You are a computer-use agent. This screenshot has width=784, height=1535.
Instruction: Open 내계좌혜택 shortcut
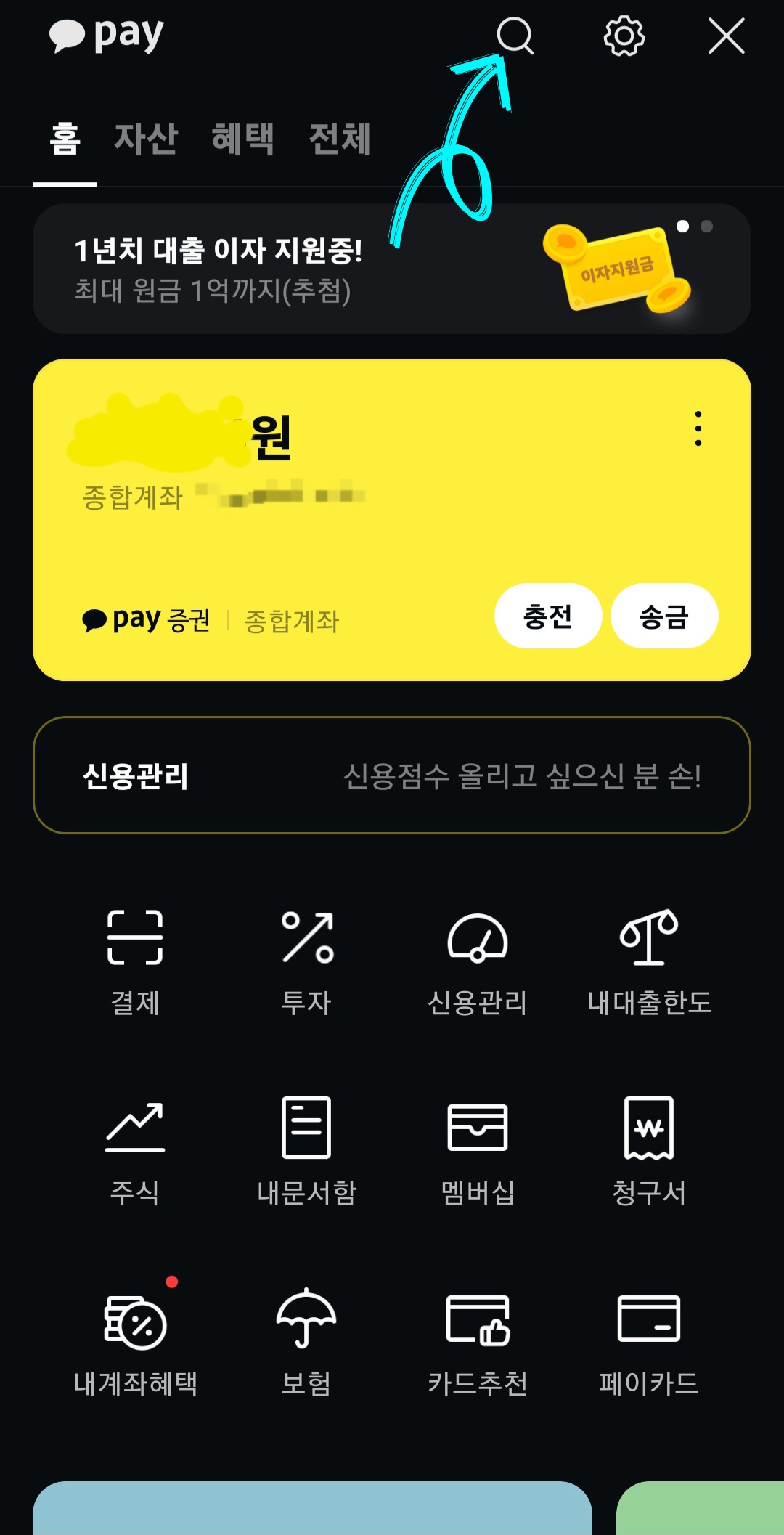click(135, 1343)
